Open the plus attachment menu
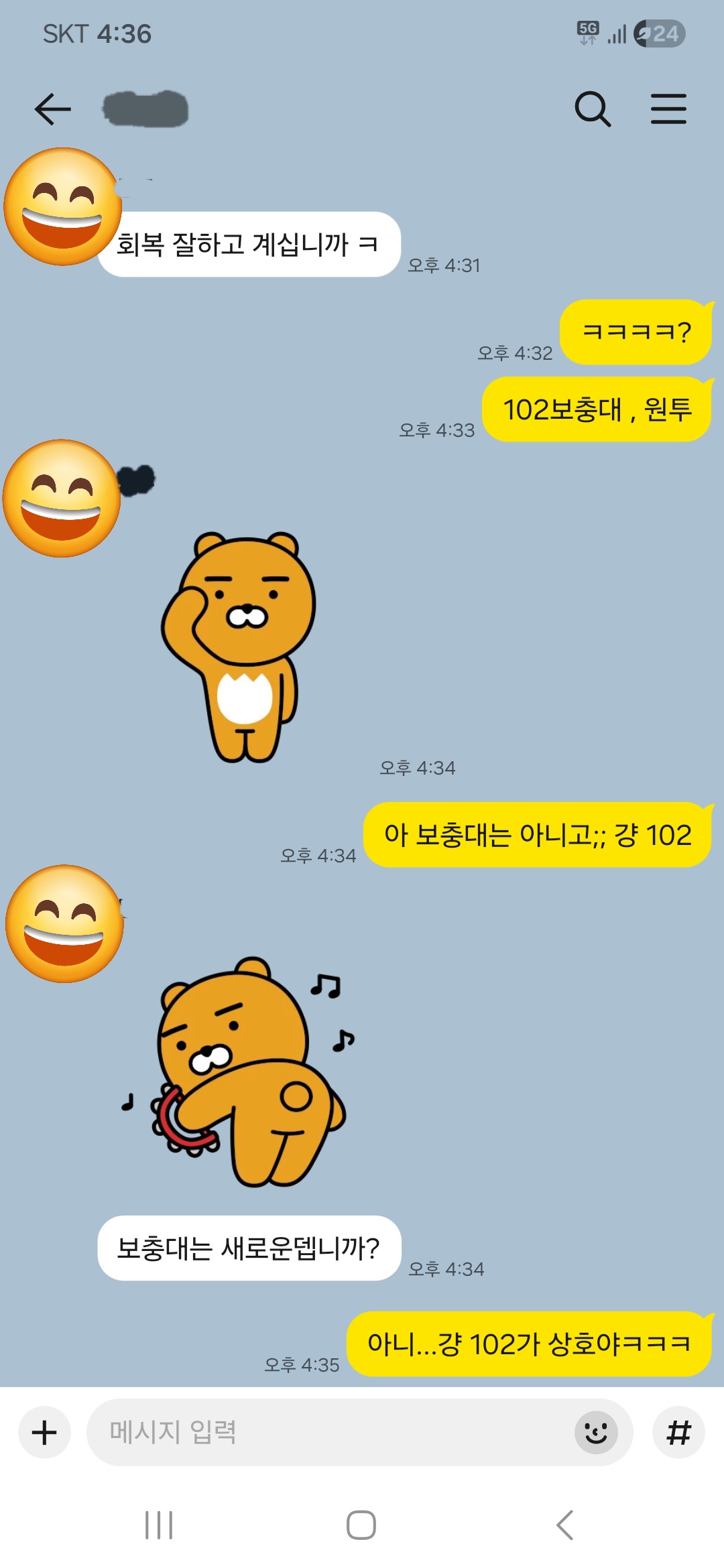 [44, 1432]
